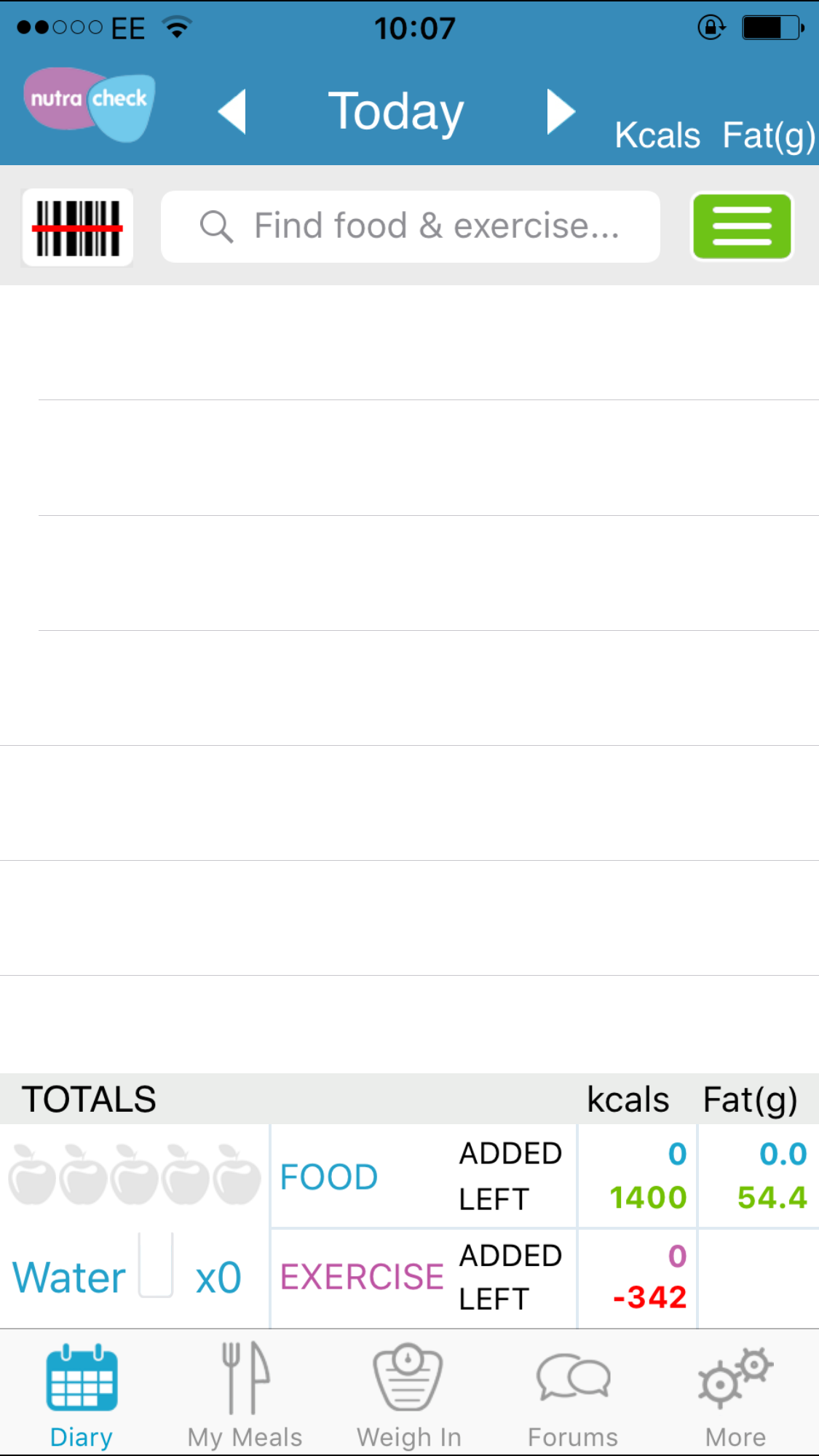
Task: Add a glass of water
Action: (156, 1266)
